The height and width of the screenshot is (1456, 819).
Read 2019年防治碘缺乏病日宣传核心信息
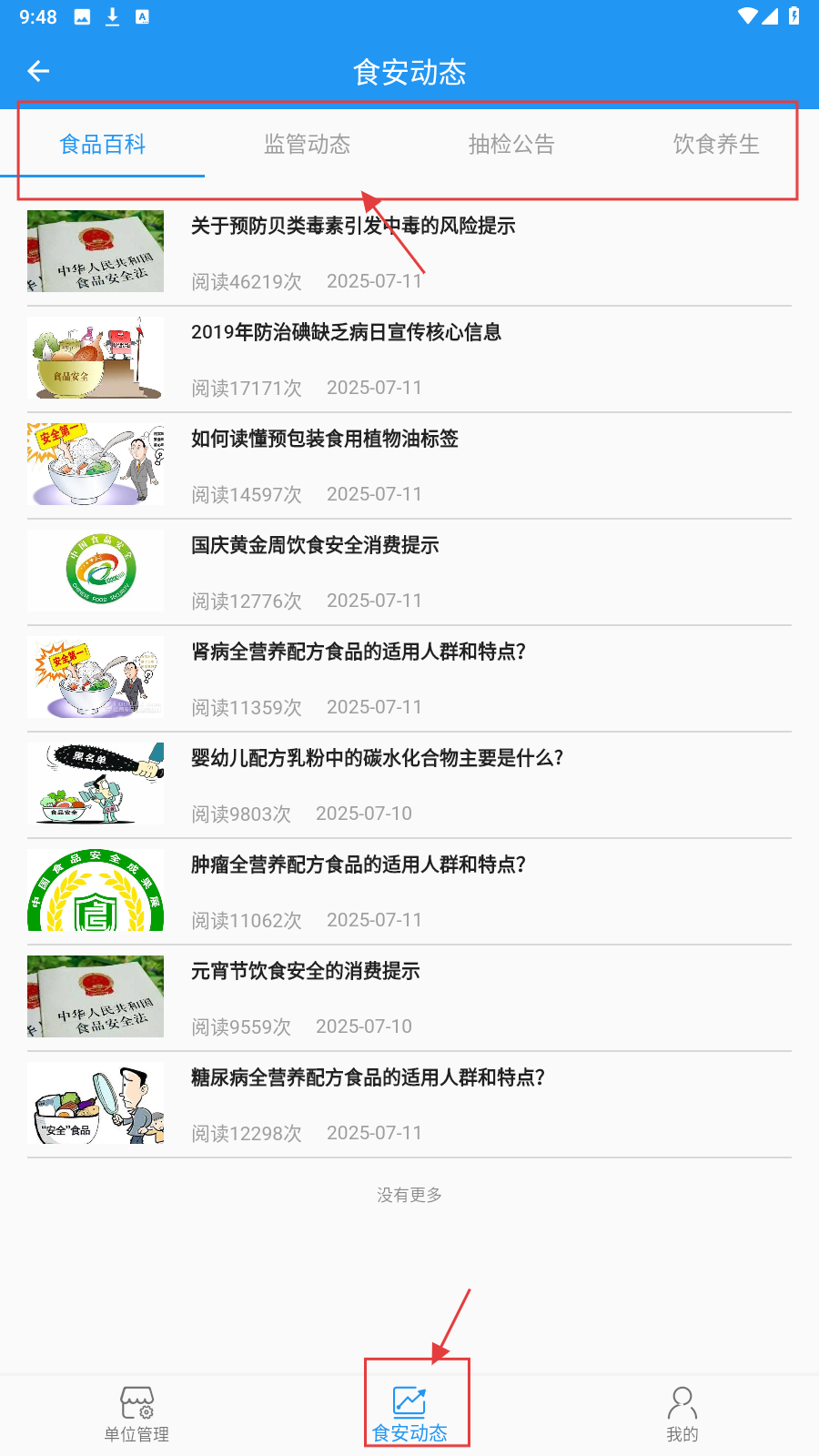[346, 332]
